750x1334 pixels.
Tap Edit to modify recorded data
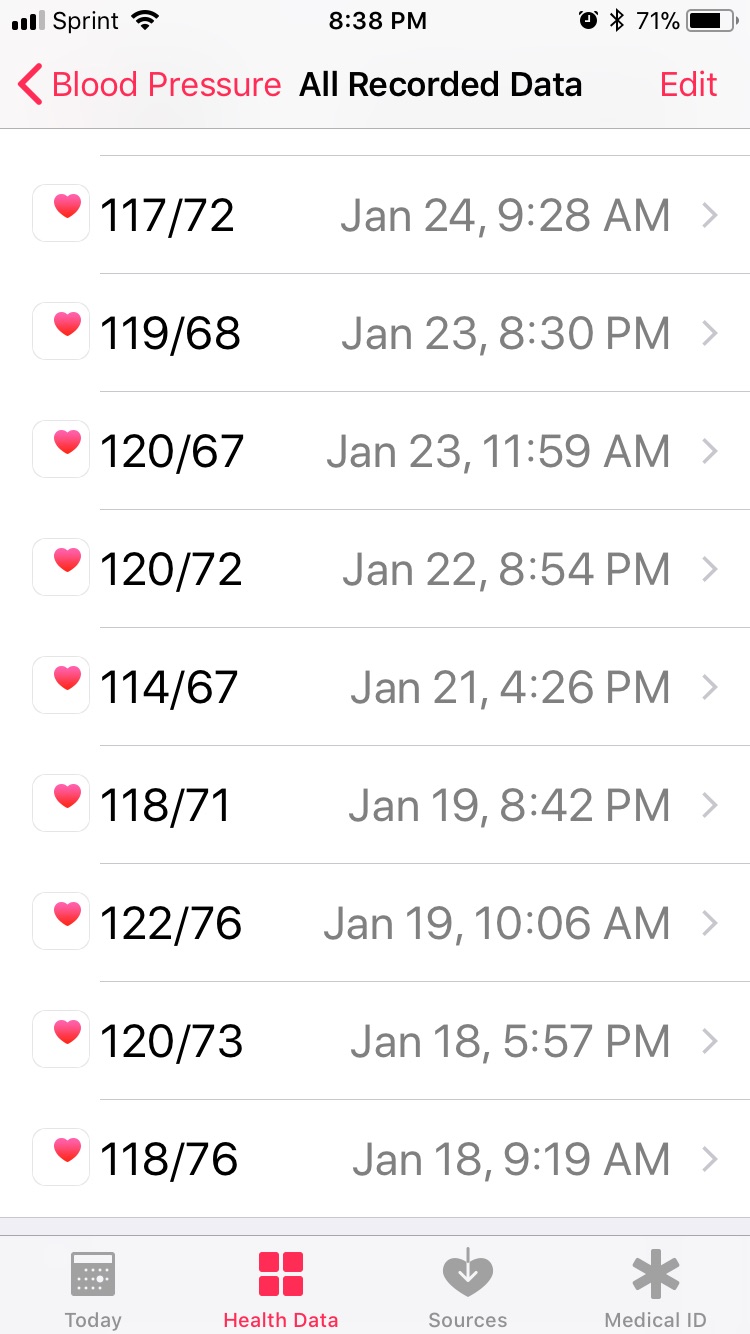(x=688, y=85)
